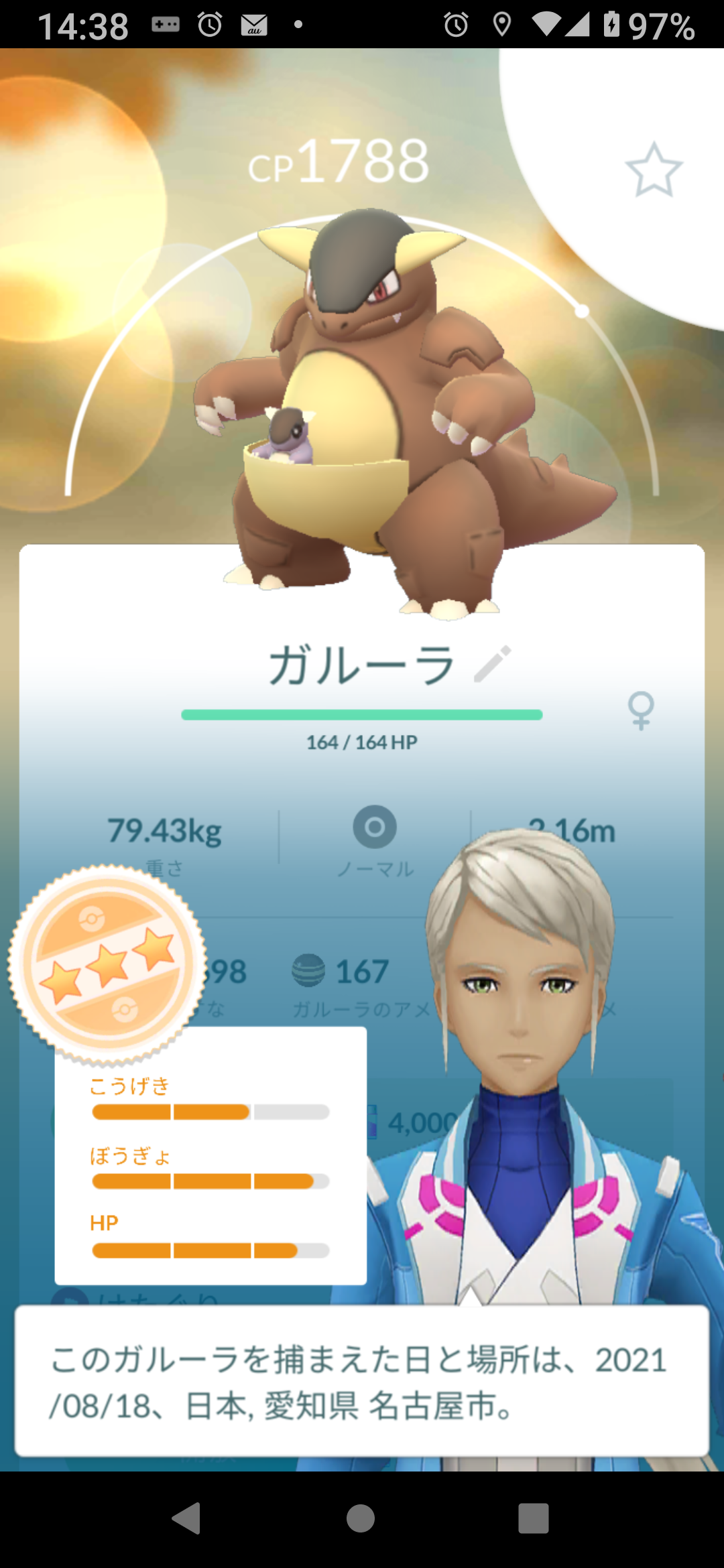Viewport: 724px width, 1568px height.
Task: Open the recent apps overview
Action: [x=534, y=1518]
